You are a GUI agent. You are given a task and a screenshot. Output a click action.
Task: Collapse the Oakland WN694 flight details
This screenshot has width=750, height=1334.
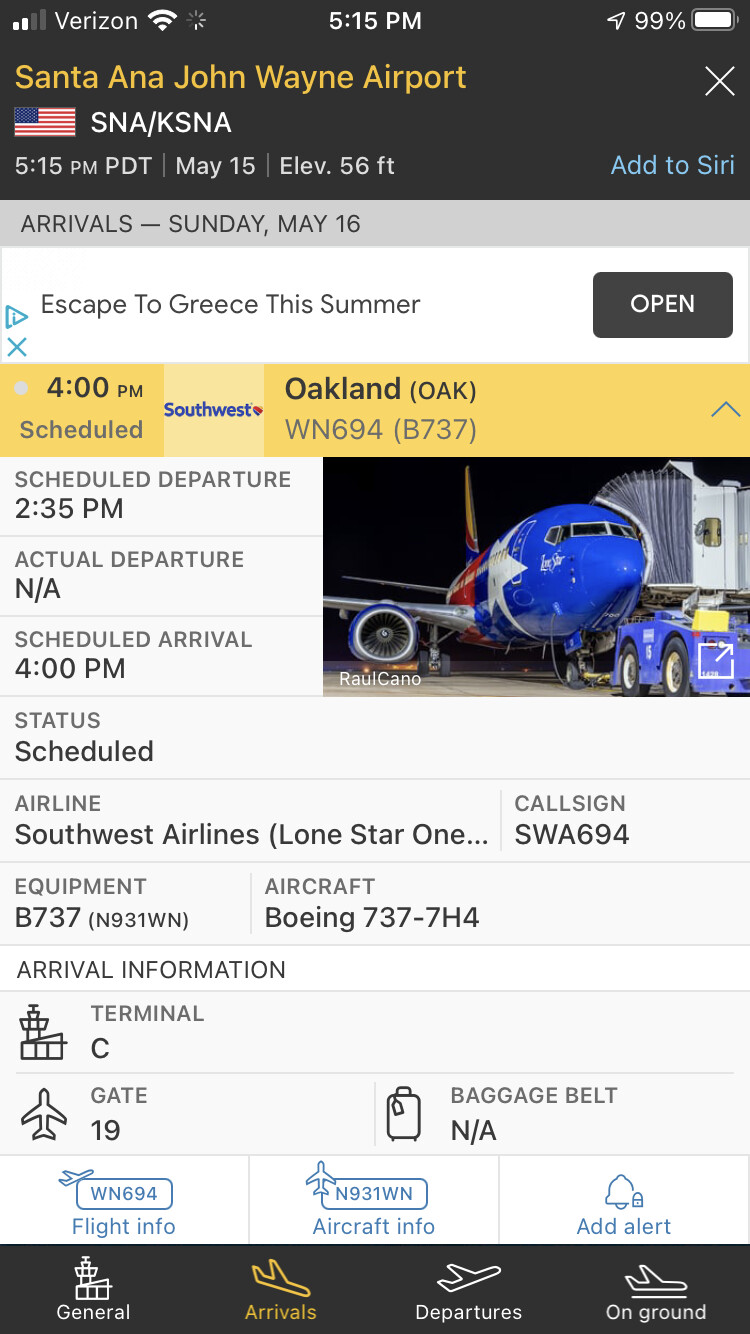(725, 410)
